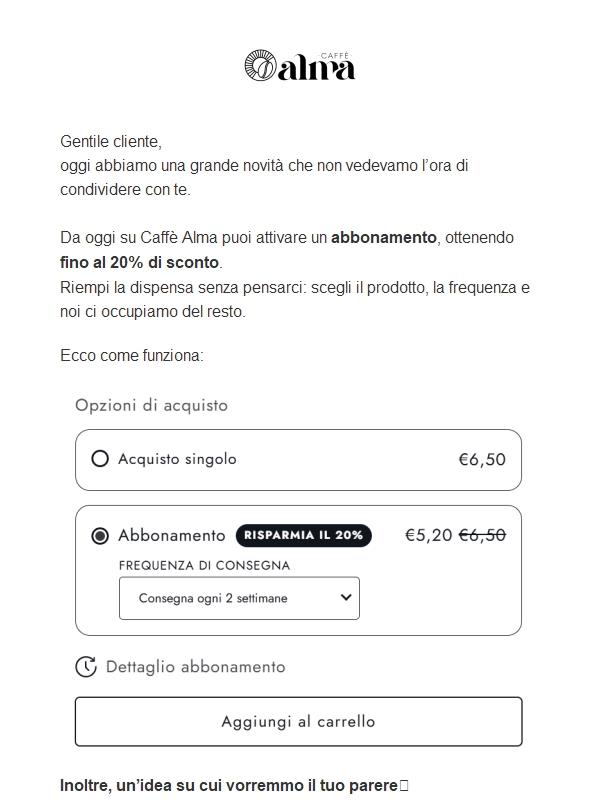Image resolution: width=600 pixels, height=800 pixels.
Task: Open the Frequenza di consegna dropdown
Action: (239, 598)
